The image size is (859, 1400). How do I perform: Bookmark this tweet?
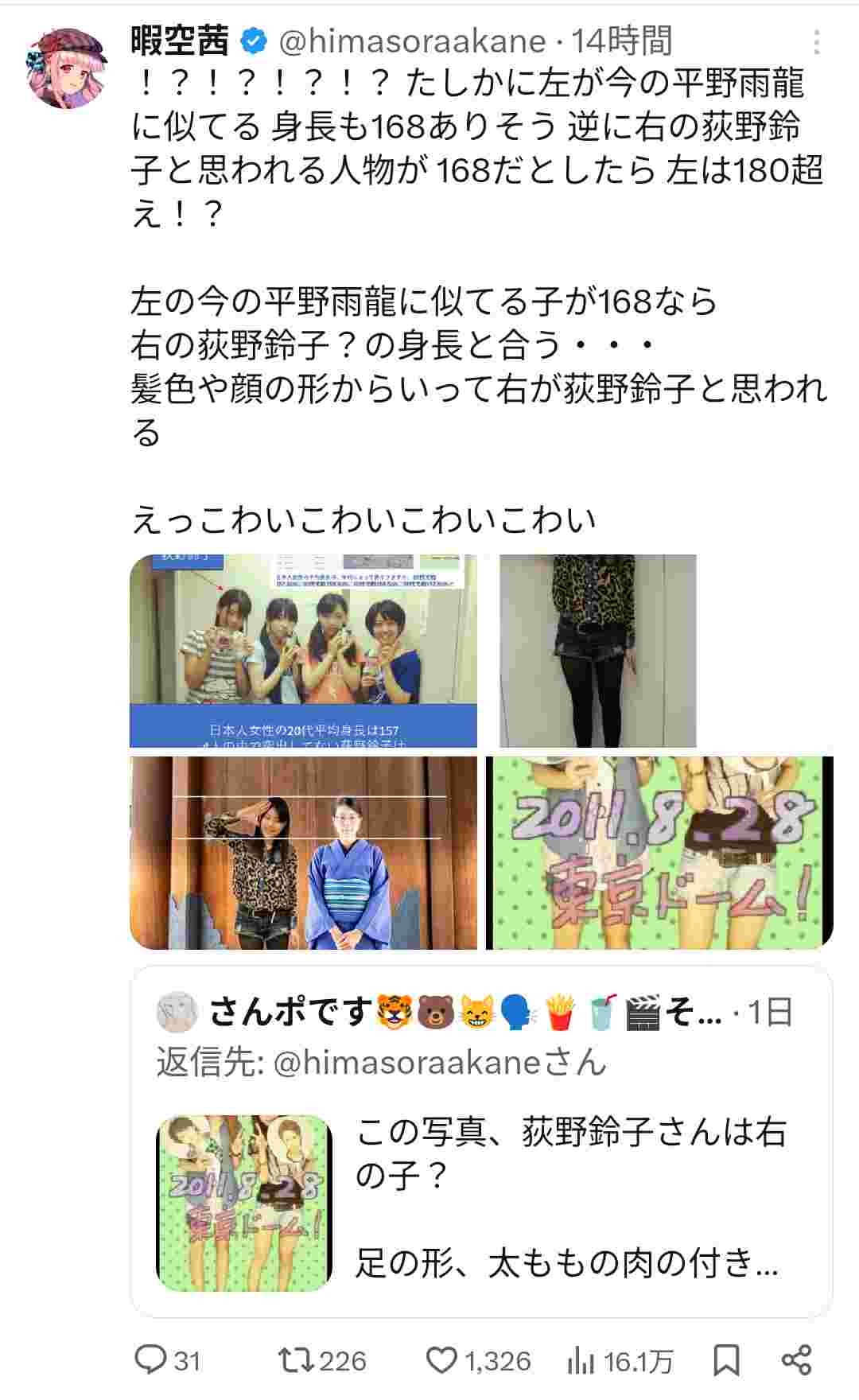click(x=726, y=1360)
